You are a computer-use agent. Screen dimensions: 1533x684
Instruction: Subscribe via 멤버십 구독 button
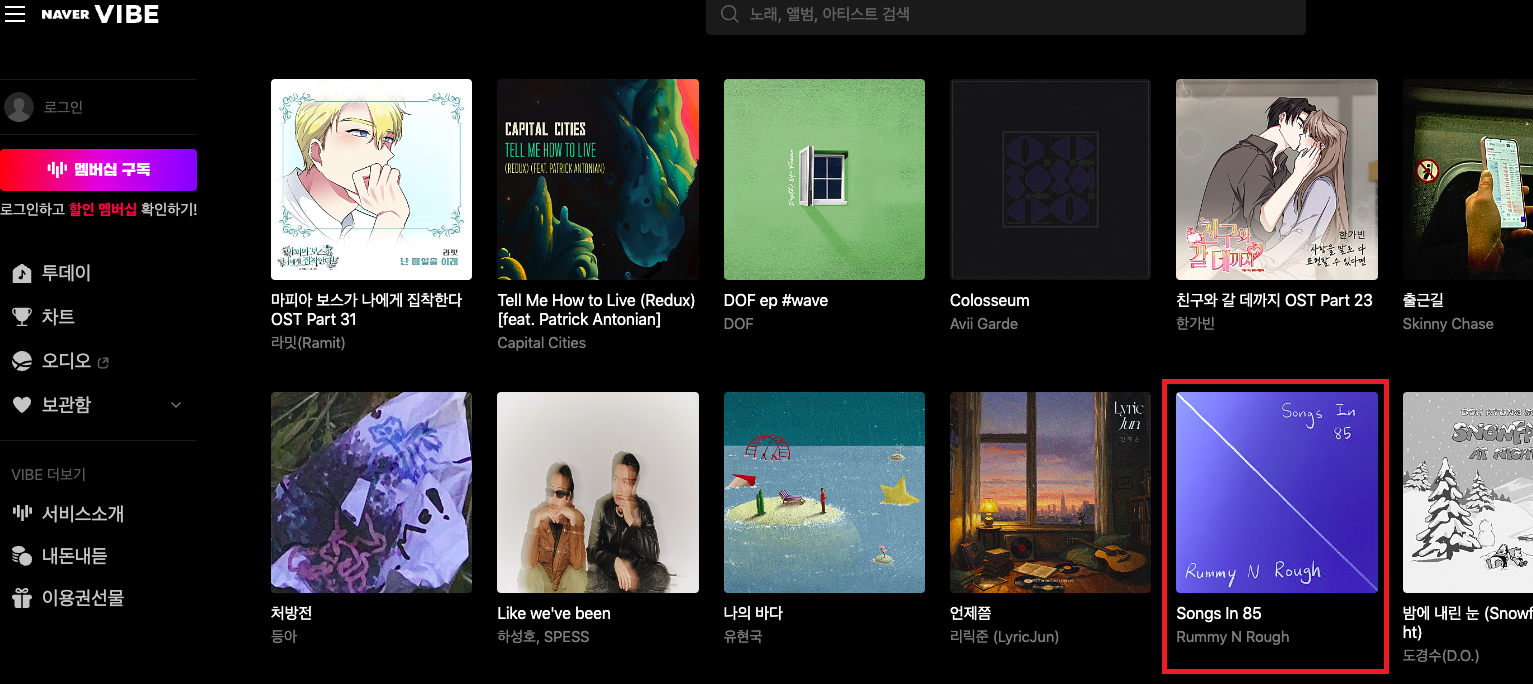coord(98,169)
